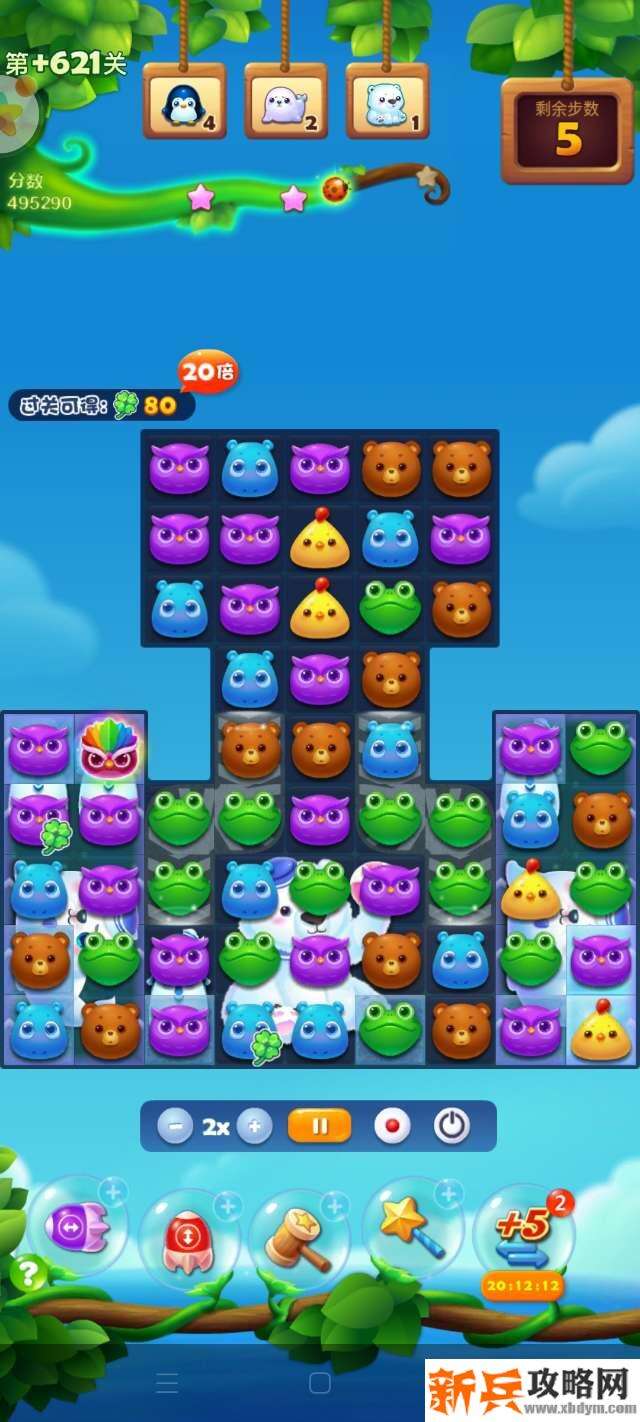Viewport: 640px width, 1422px height.
Task: Start recording with the red dot button
Action: 392,1126
